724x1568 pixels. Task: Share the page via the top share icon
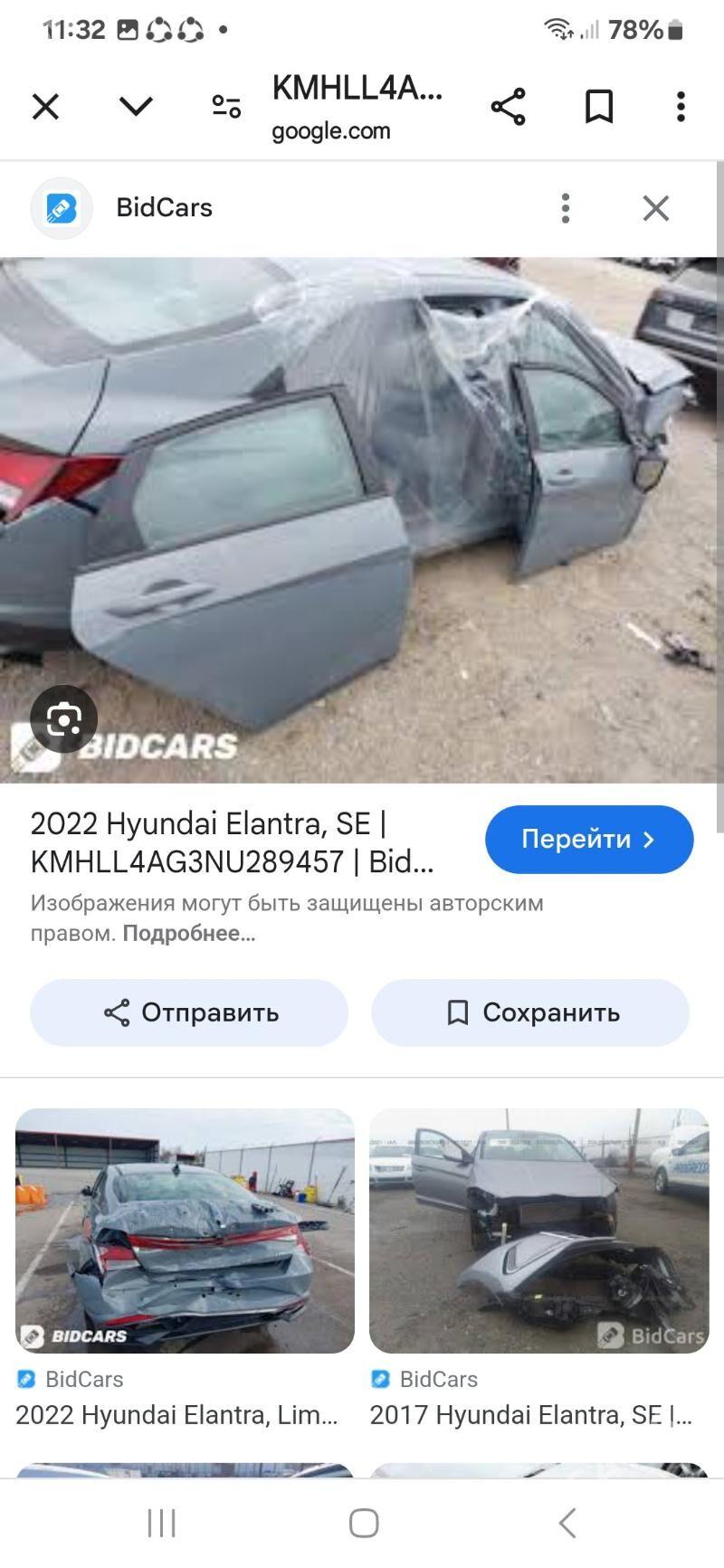(508, 106)
